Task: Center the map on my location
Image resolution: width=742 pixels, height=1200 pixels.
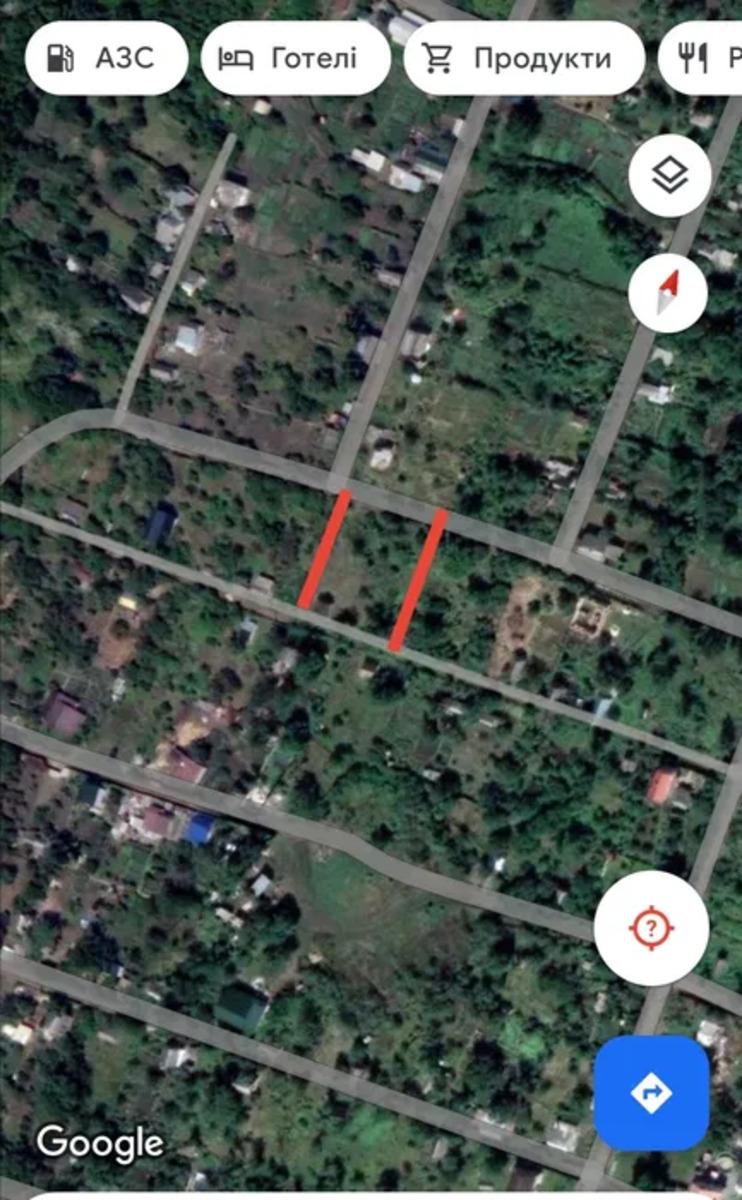Action: (651, 928)
